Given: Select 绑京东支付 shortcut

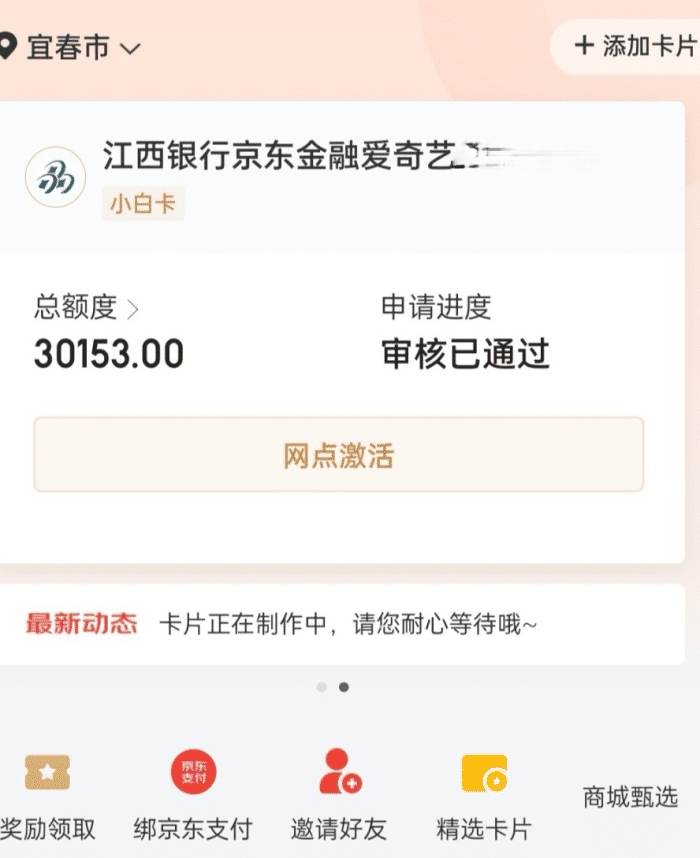Looking at the screenshot, I should coord(193,796).
